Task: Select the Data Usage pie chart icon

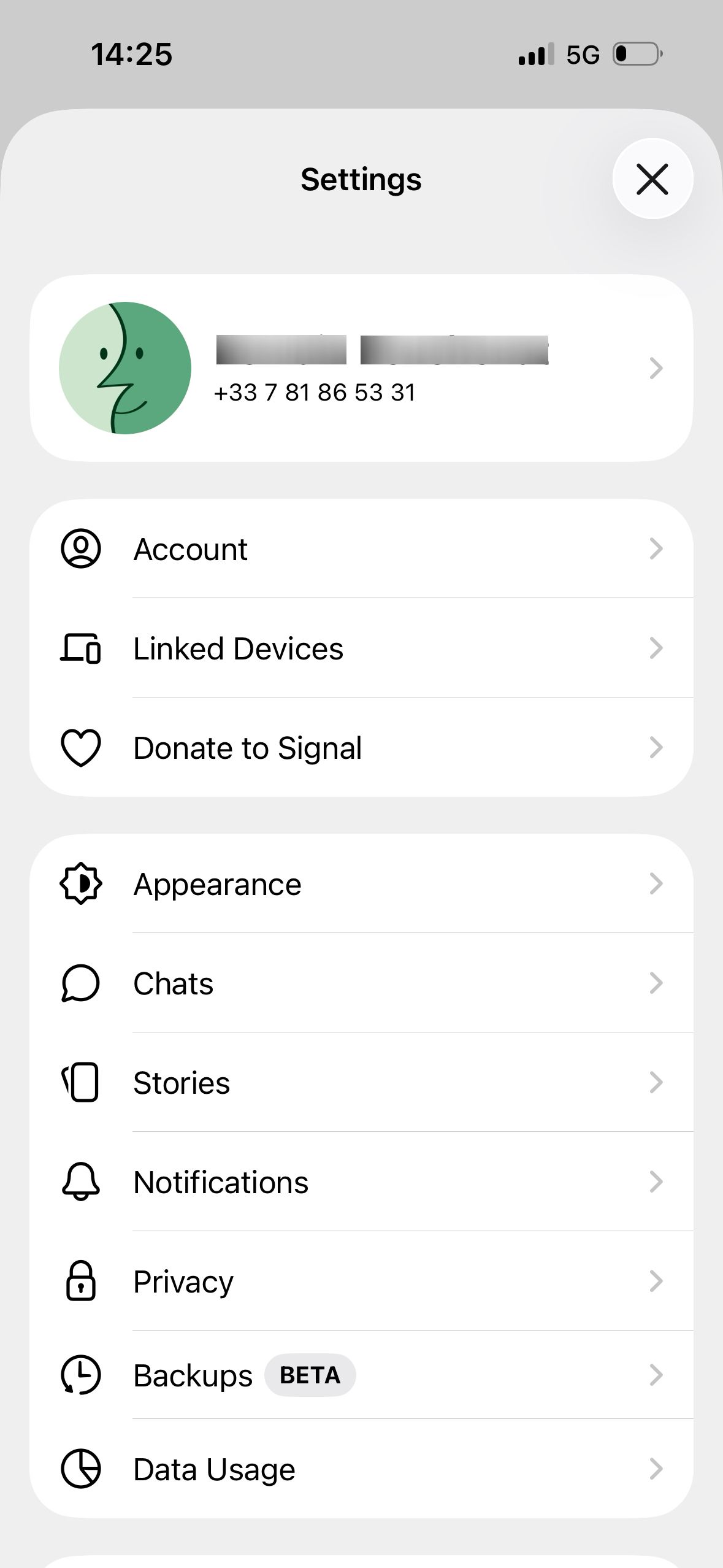Action: (x=81, y=1469)
